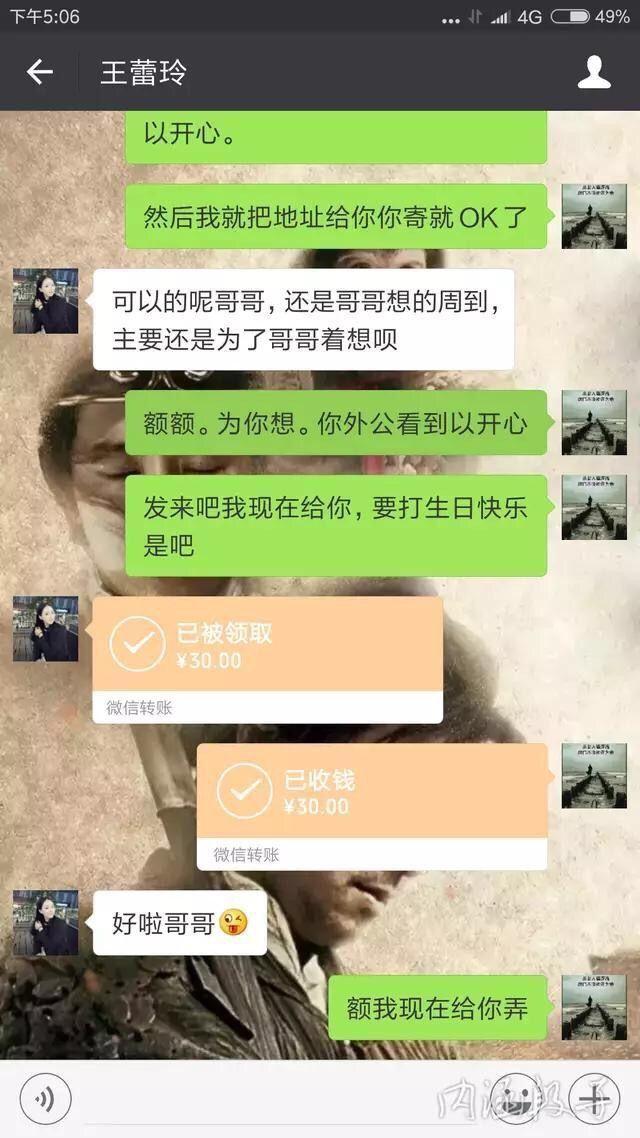Go back from the 王蕾玲 chat

(39, 72)
